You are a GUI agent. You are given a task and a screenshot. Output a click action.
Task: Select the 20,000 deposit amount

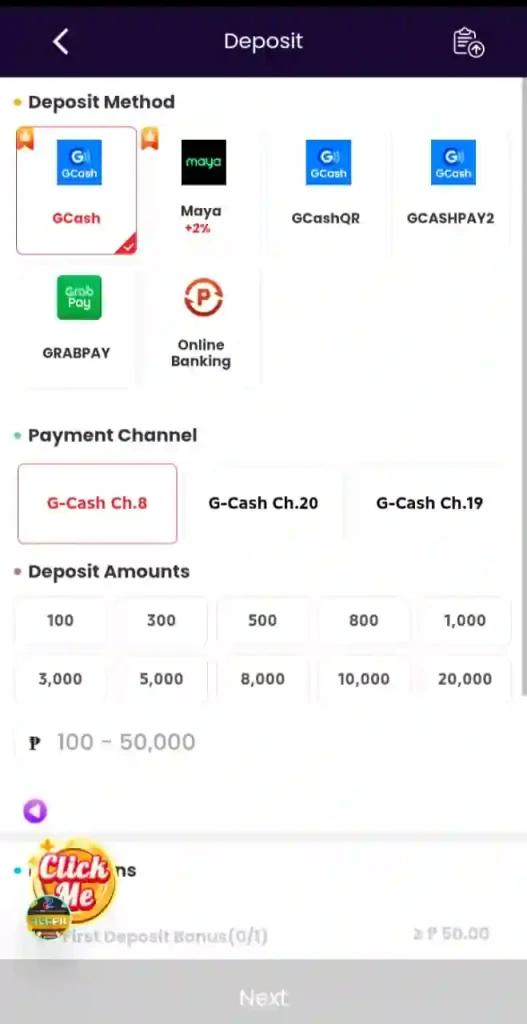click(464, 679)
